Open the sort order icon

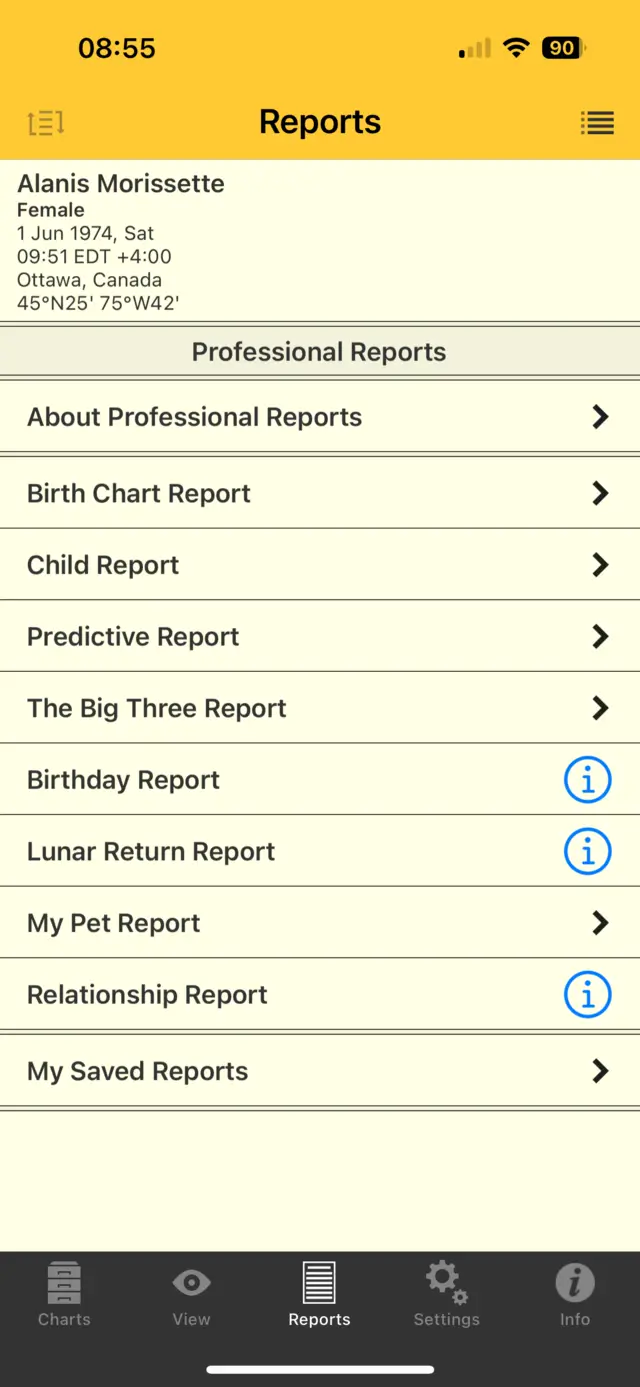click(x=46, y=123)
